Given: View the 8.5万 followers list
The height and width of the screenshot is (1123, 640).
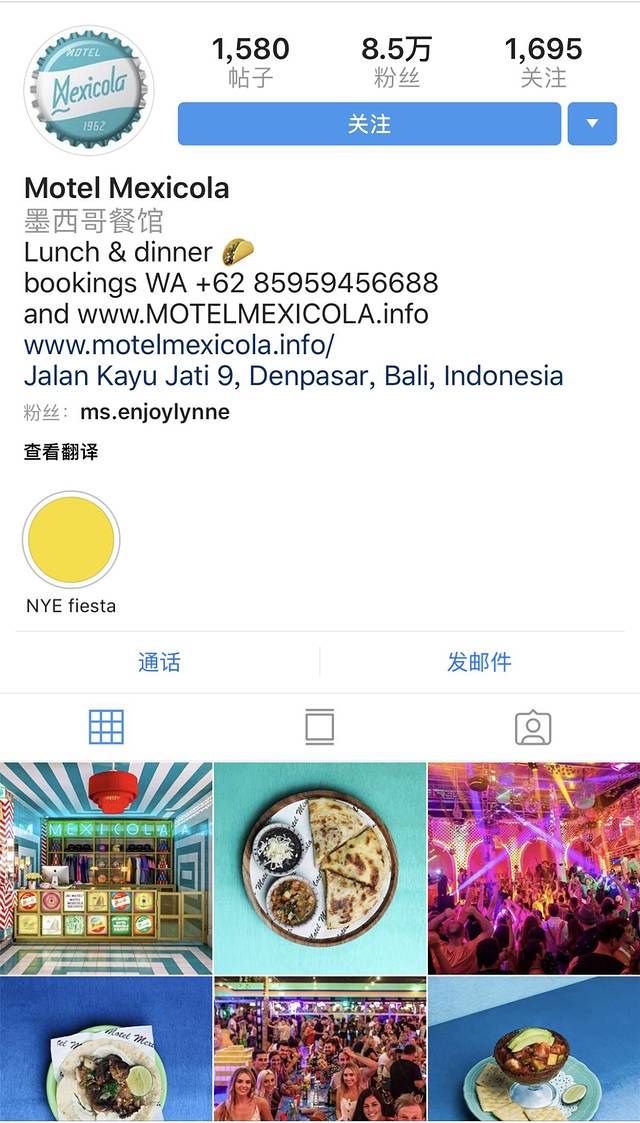Looking at the screenshot, I should pos(397,62).
